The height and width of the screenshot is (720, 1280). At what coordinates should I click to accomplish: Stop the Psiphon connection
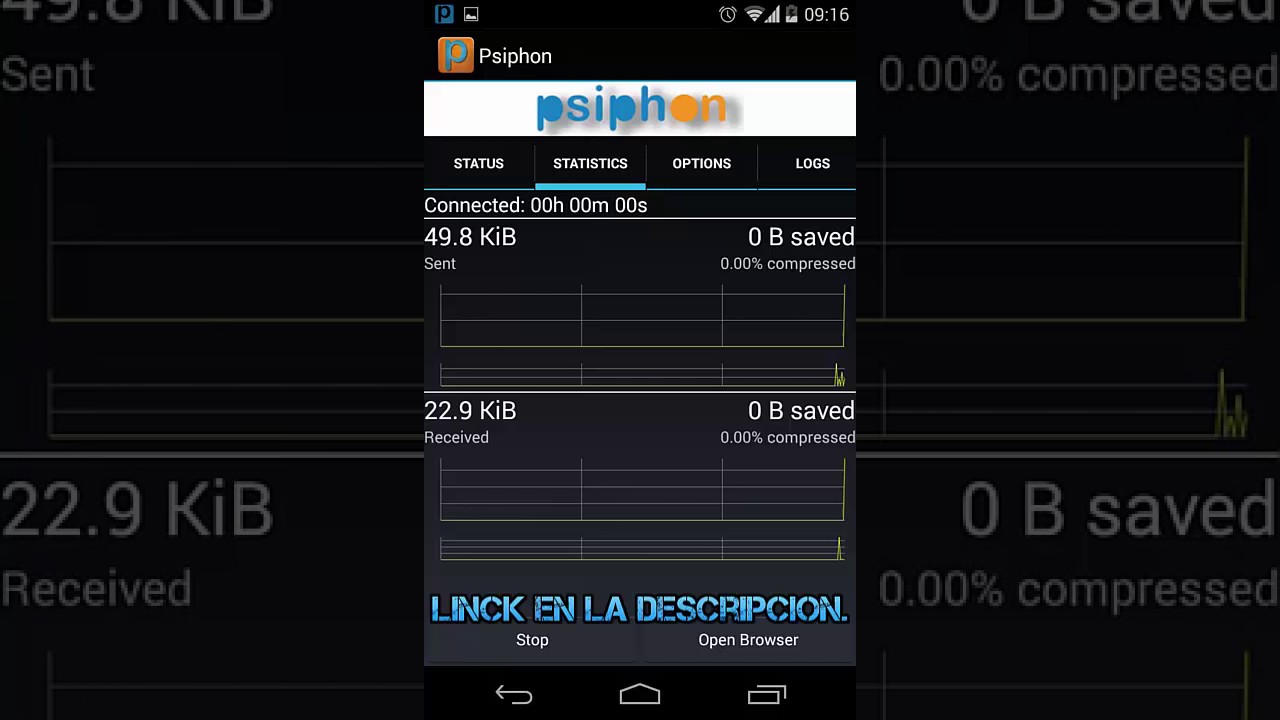coord(532,640)
